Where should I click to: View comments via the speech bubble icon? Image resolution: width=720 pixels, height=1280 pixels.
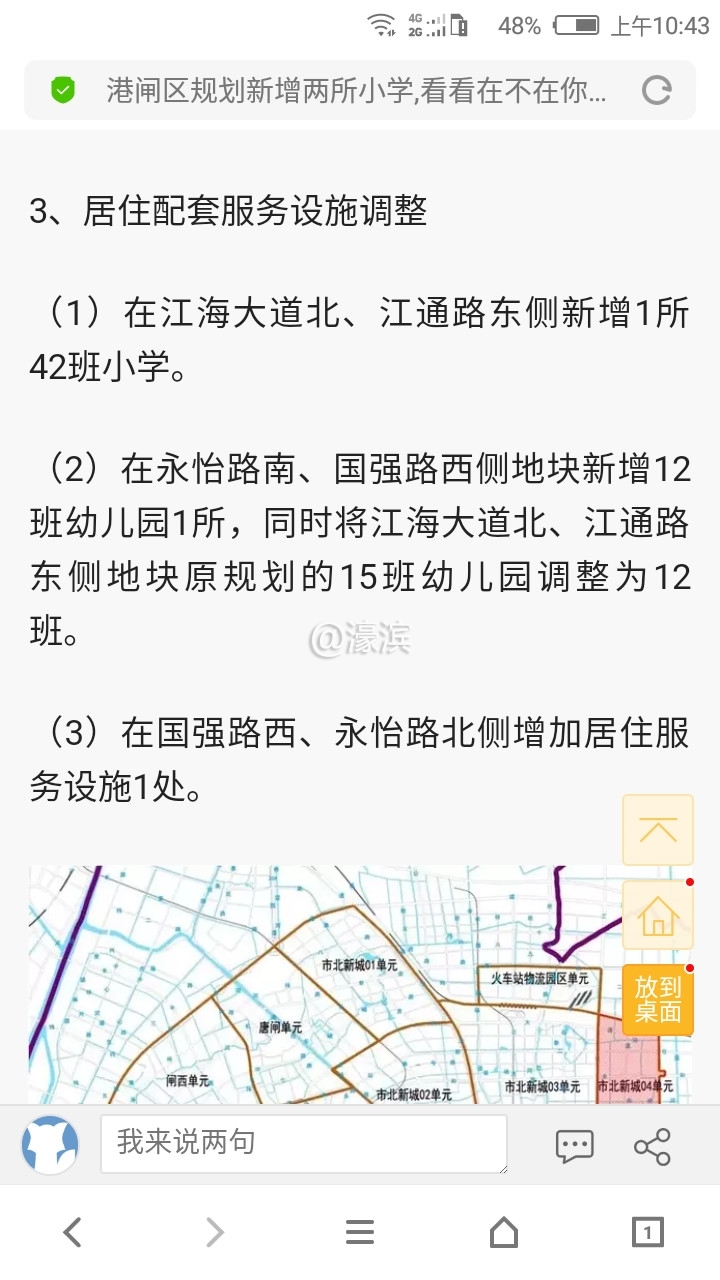[x=574, y=1146]
